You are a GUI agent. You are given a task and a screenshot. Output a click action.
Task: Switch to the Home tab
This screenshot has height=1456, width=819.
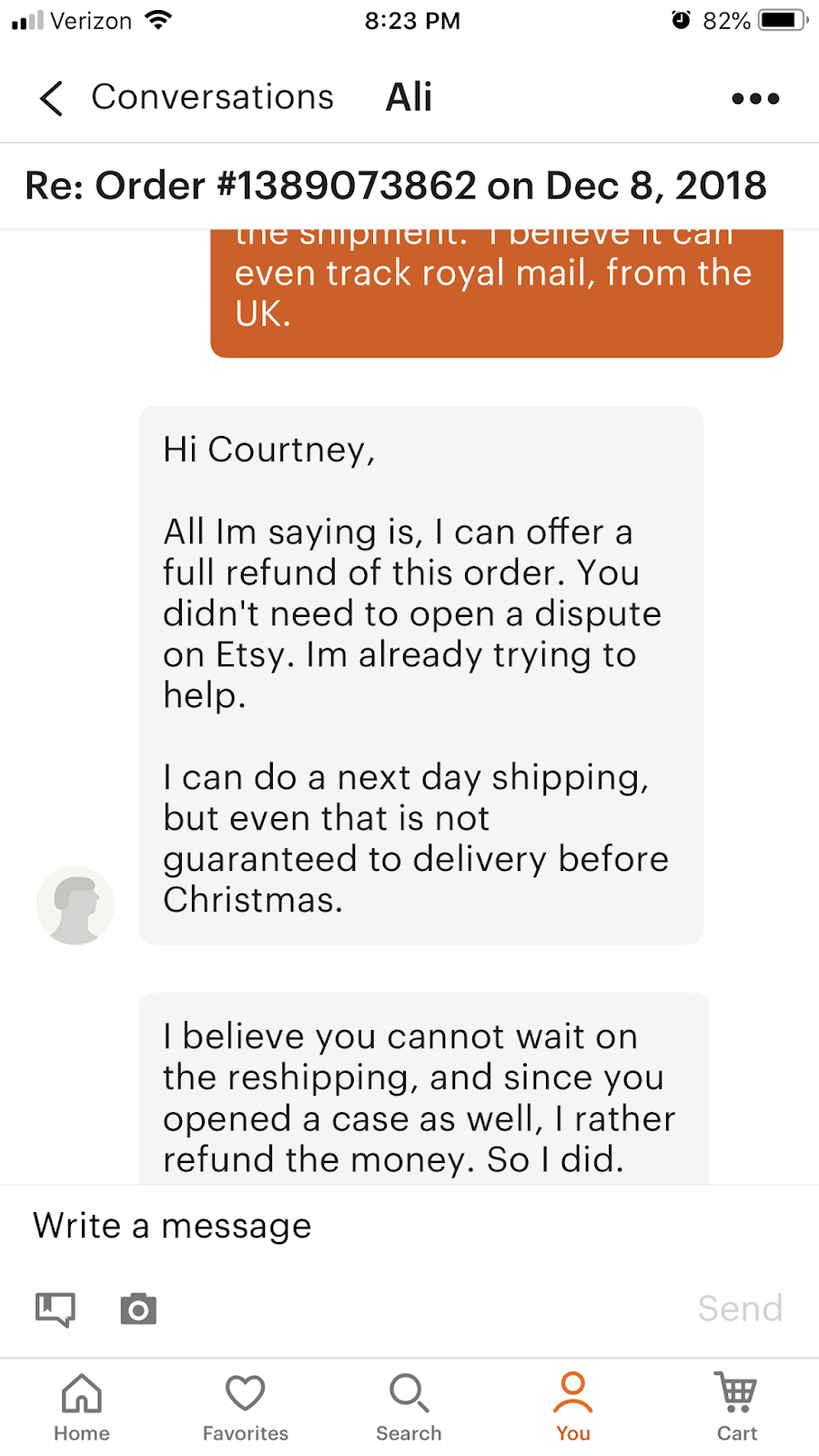coord(82,1407)
